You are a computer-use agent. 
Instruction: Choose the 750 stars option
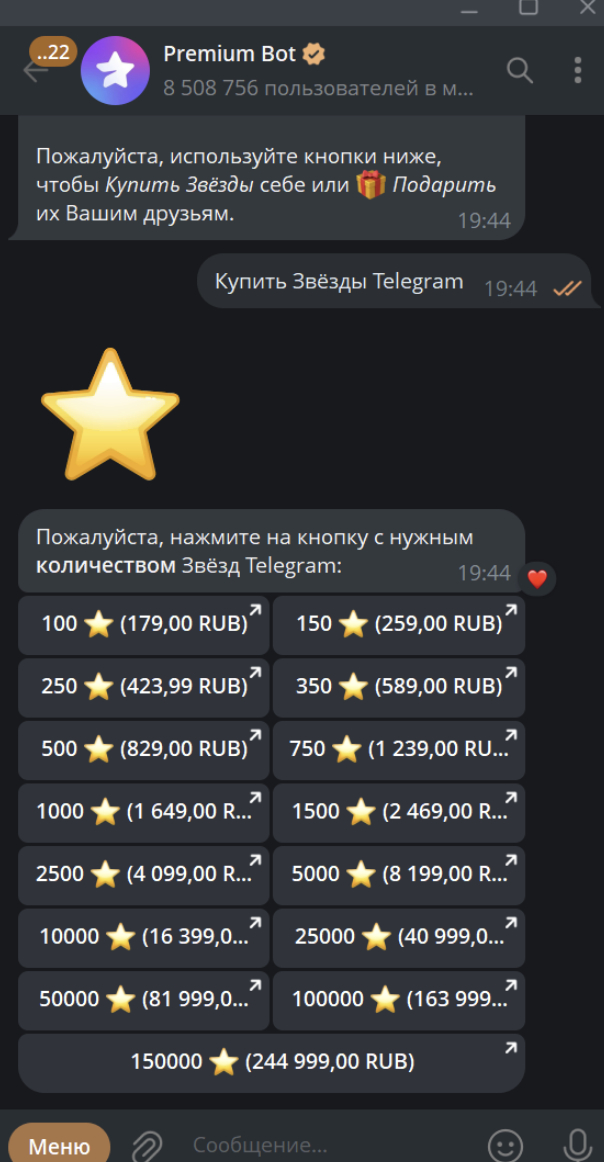click(398, 748)
